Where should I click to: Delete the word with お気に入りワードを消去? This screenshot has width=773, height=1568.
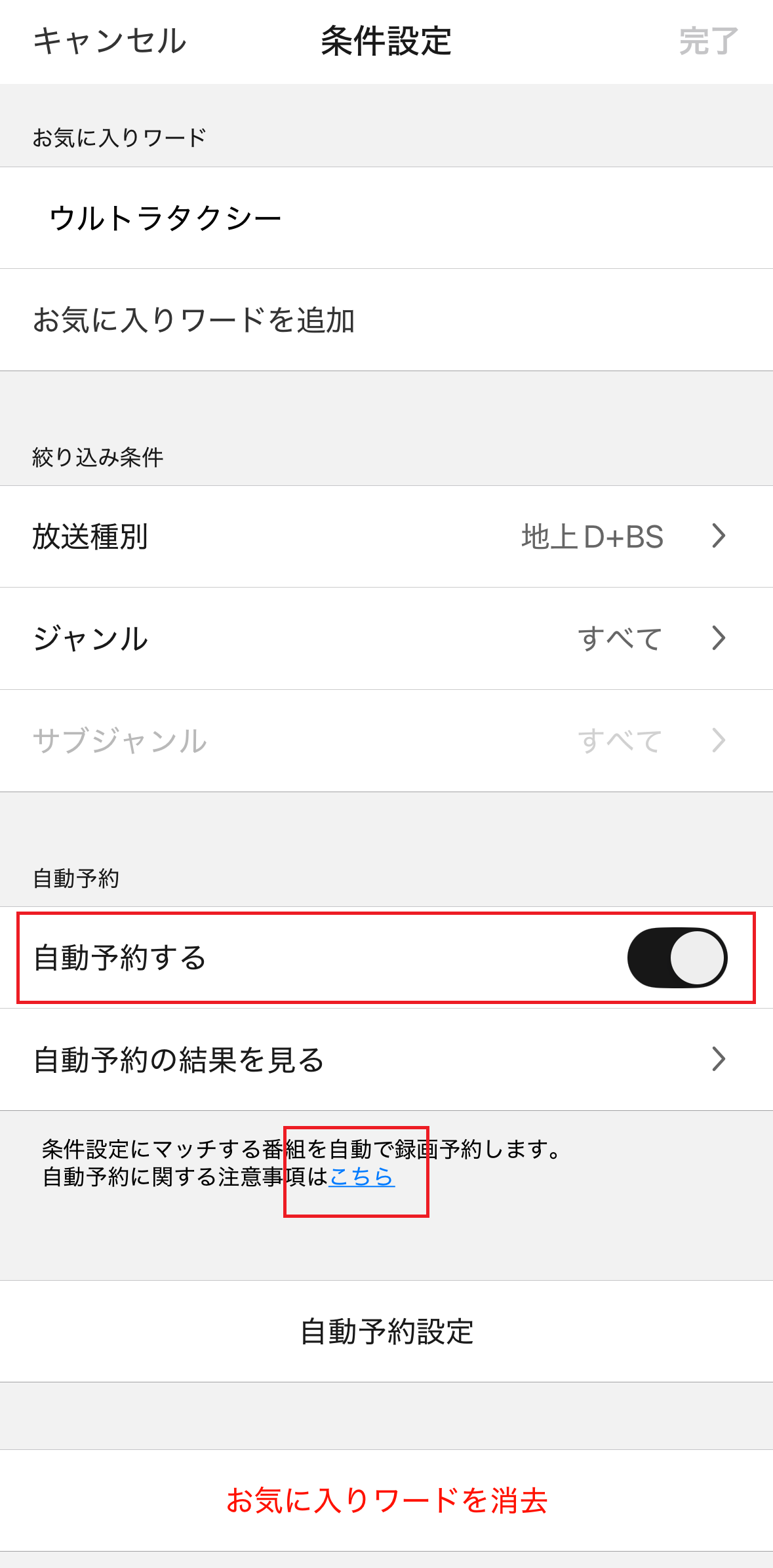point(386,1500)
